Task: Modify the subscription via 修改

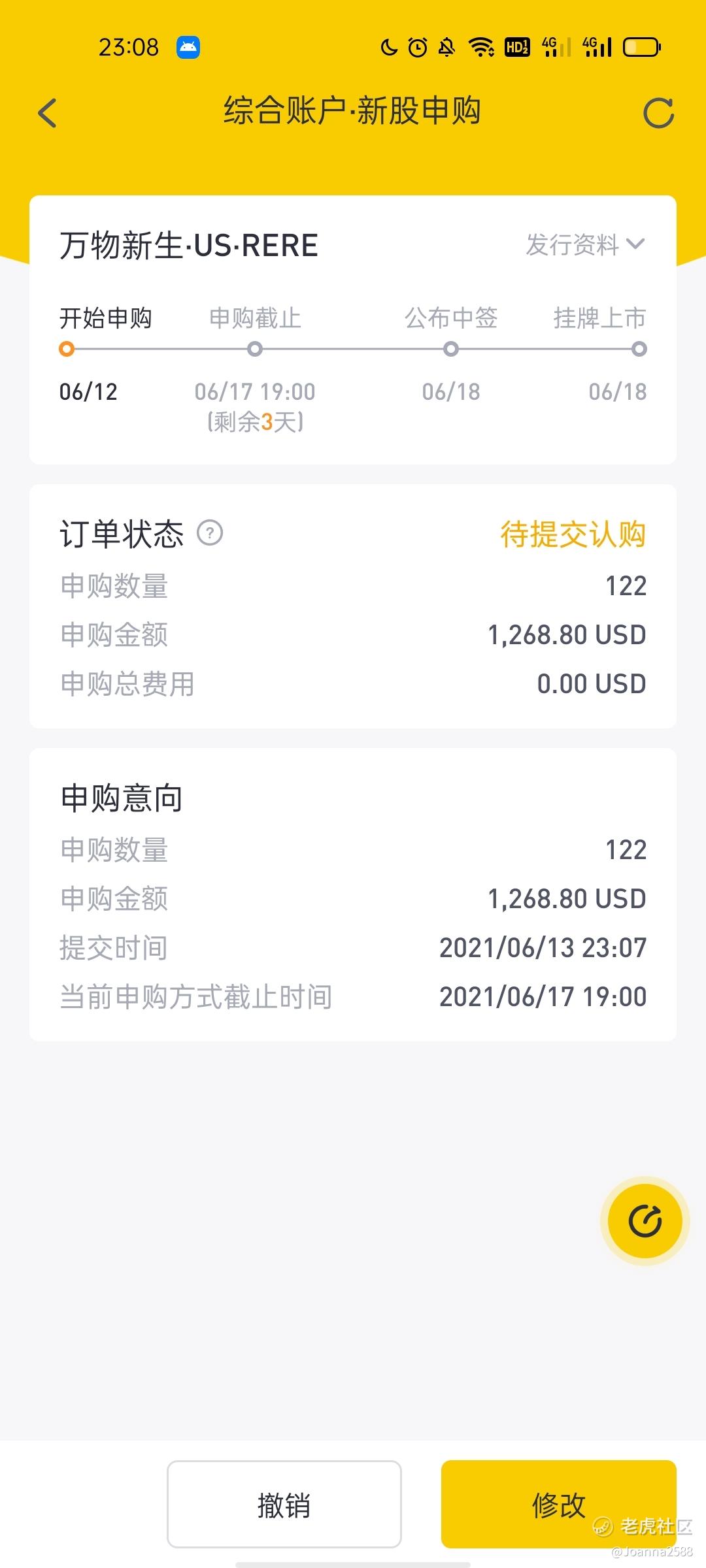Action: click(x=559, y=1504)
